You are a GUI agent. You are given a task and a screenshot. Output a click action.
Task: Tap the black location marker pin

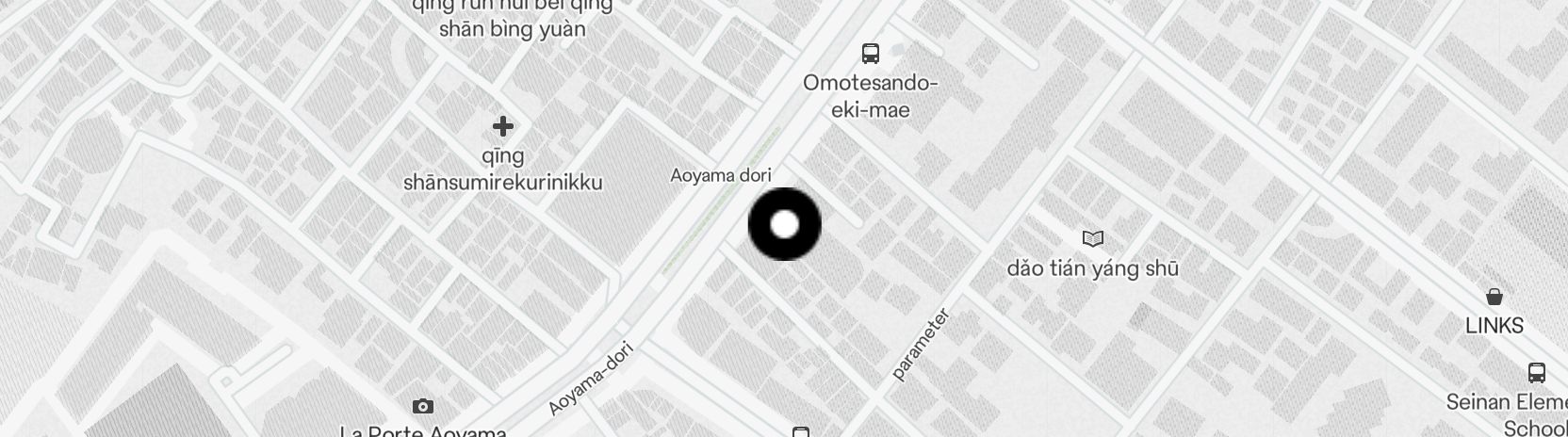pyautogui.click(x=784, y=224)
